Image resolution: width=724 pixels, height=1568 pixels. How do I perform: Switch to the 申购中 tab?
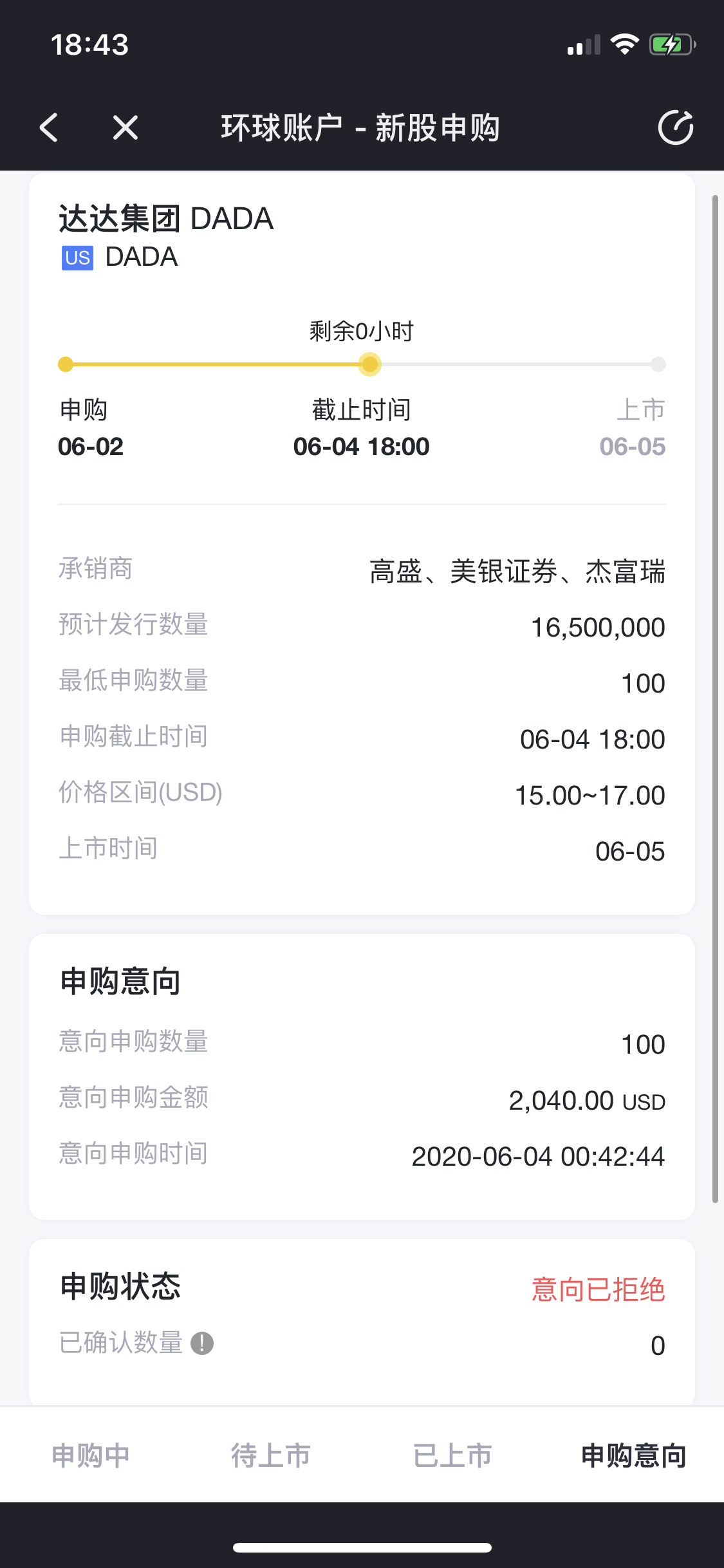[x=91, y=1455]
